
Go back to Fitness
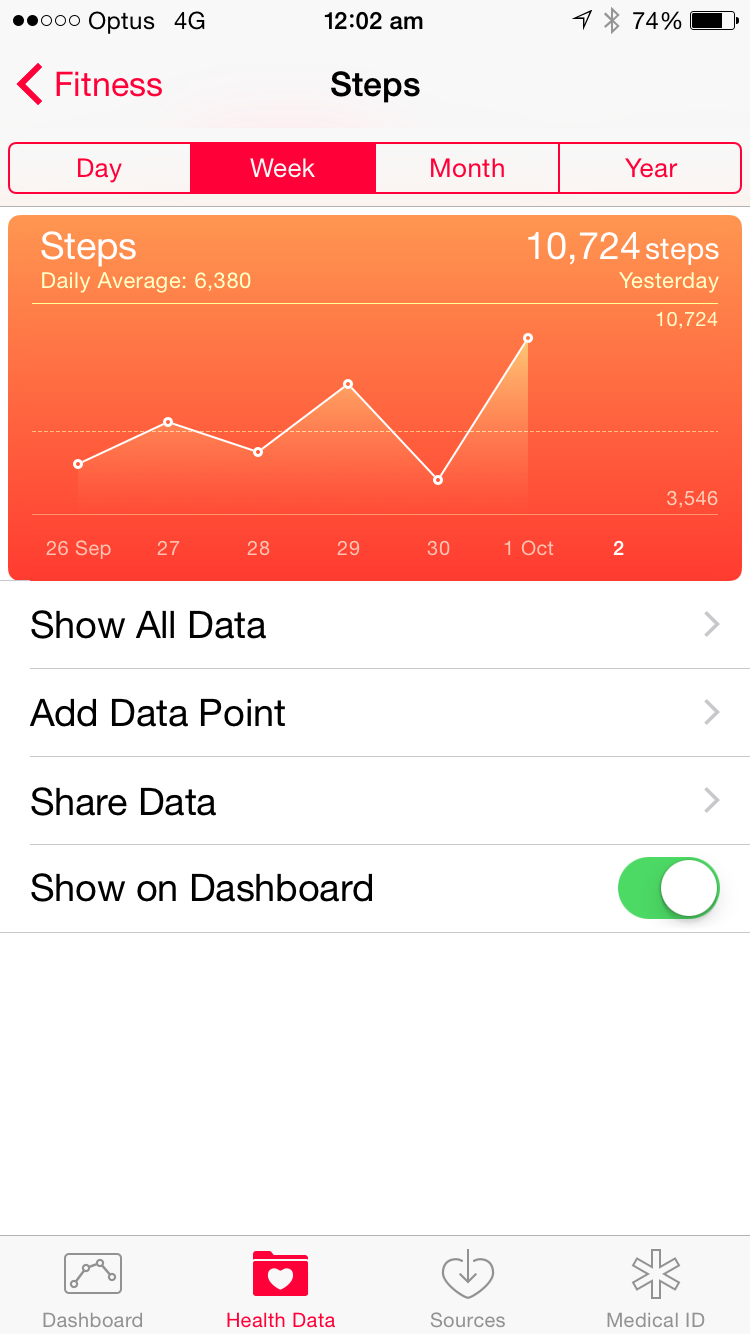tap(90, 85)
